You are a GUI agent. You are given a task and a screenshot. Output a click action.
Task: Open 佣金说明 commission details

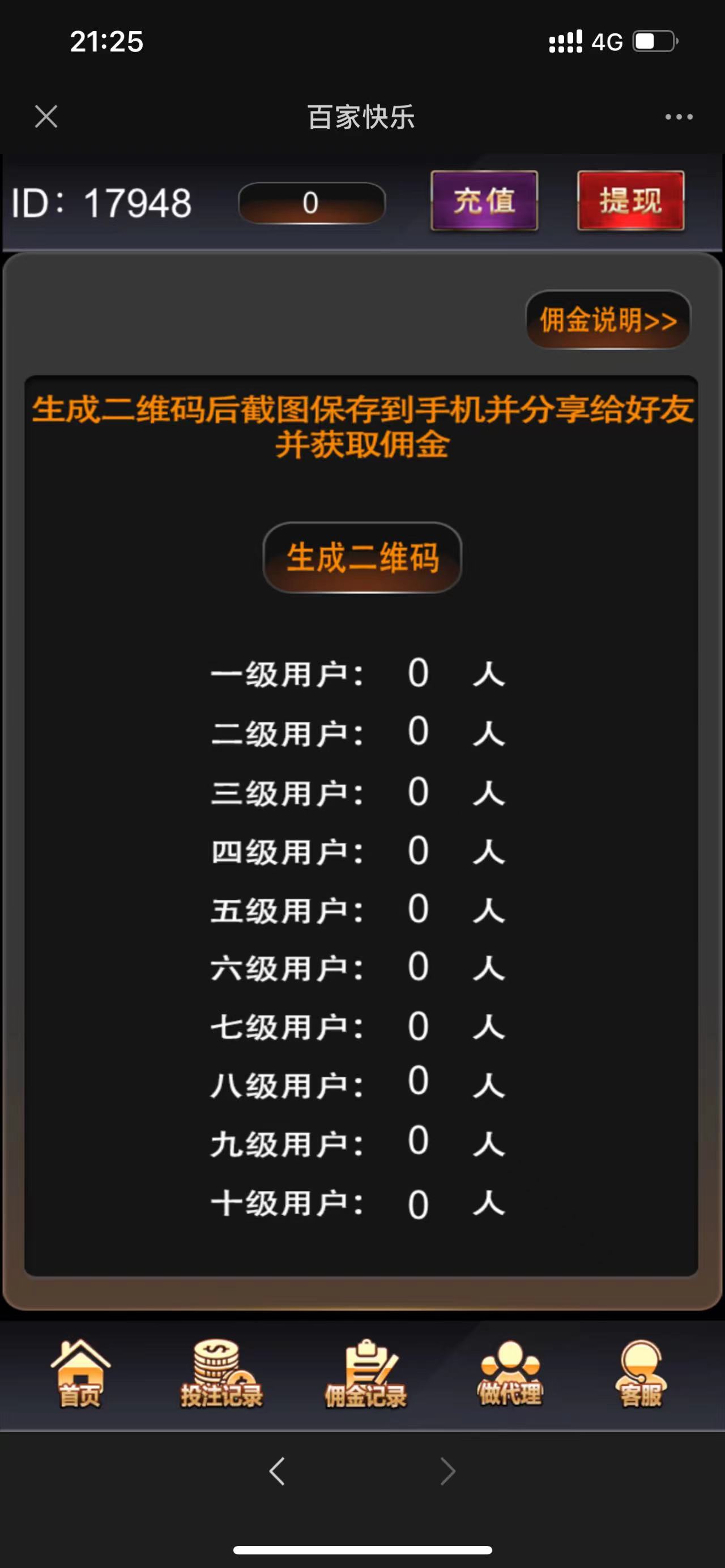[x=608, y=319]
